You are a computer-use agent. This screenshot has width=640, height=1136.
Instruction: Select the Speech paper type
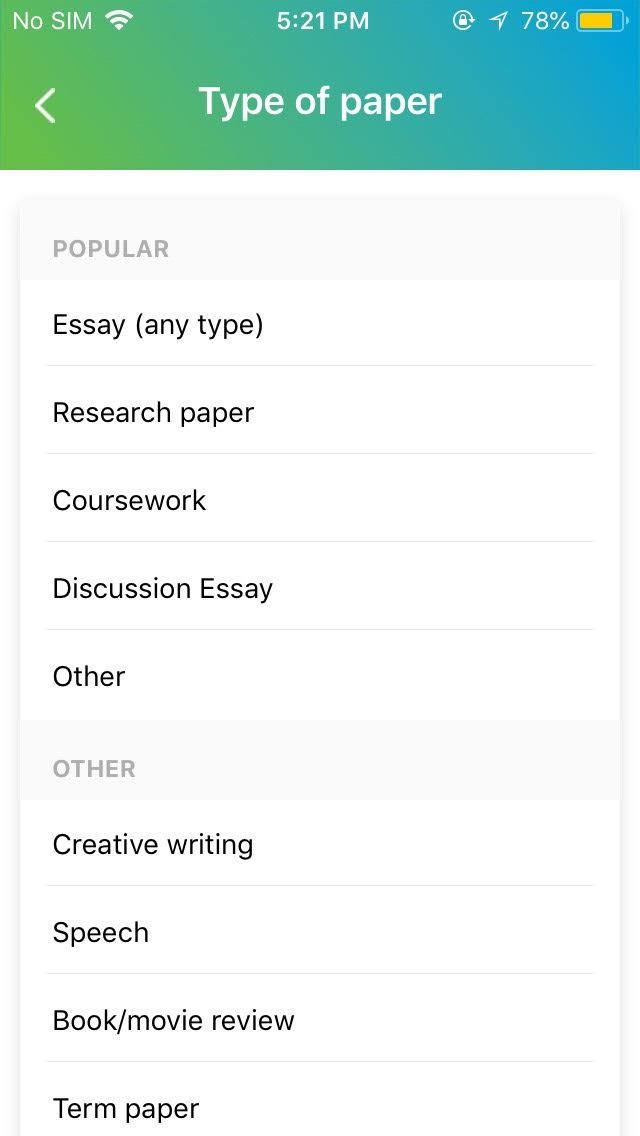(x=320, y=931)
